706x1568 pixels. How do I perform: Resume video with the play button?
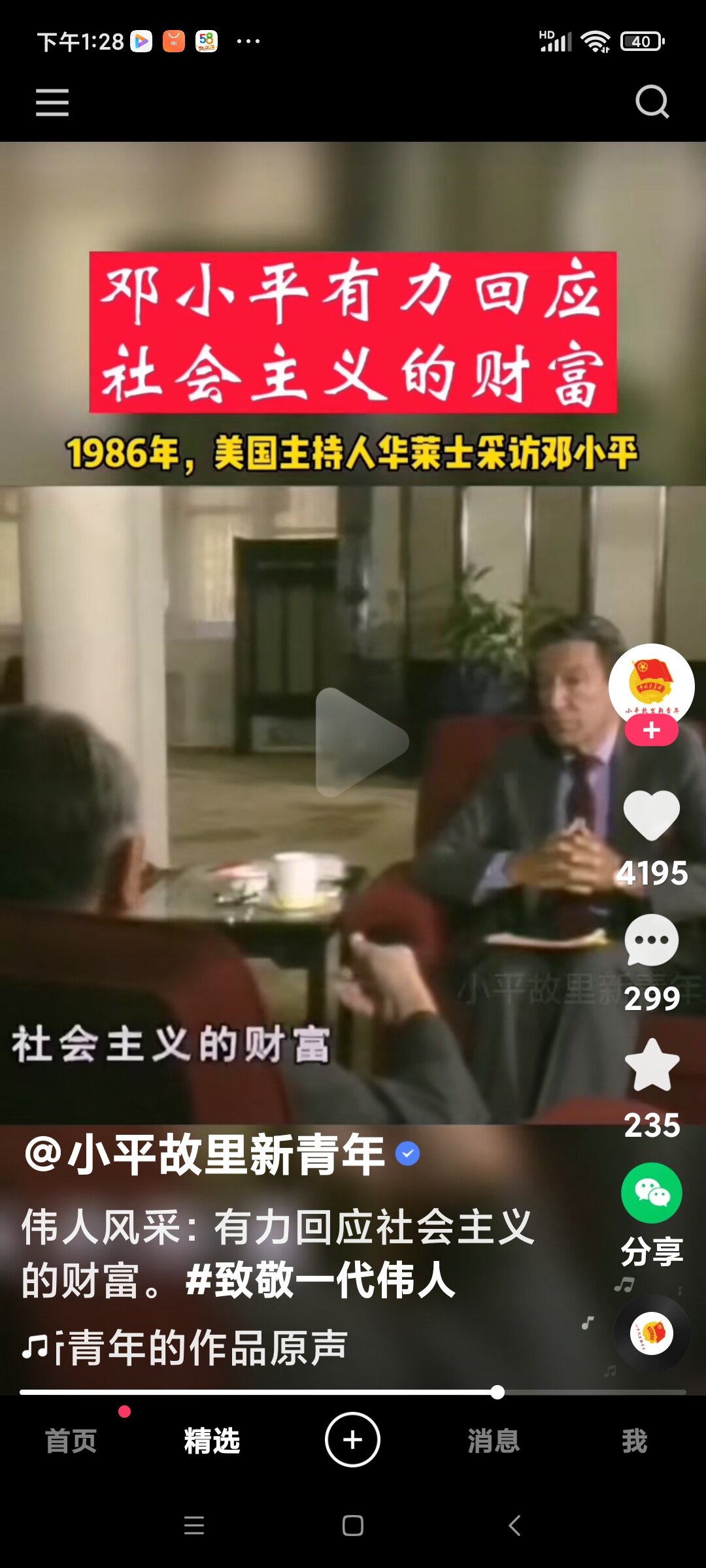click(x=360, y=742)
